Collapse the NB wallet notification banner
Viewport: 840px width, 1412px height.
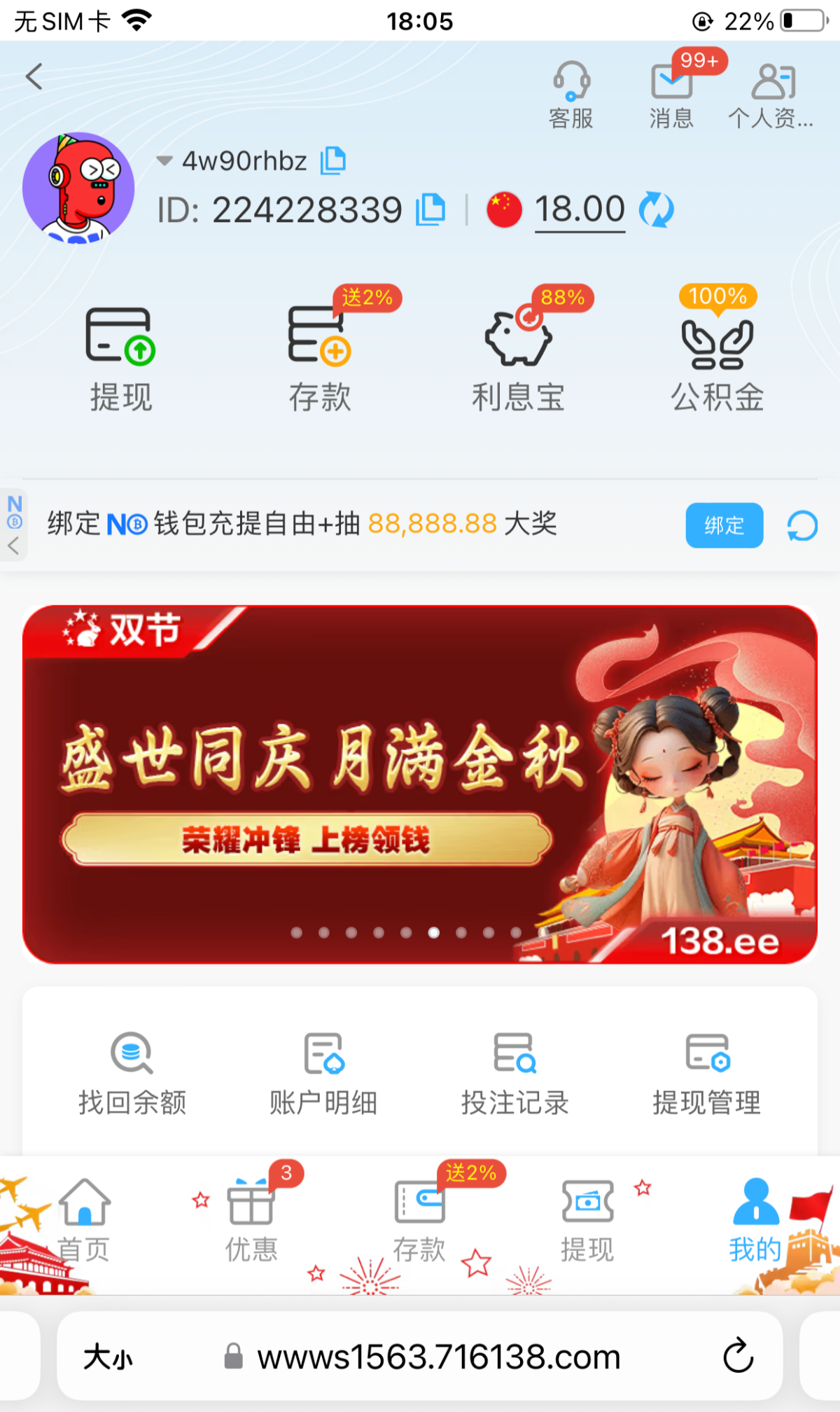(14, 545)
